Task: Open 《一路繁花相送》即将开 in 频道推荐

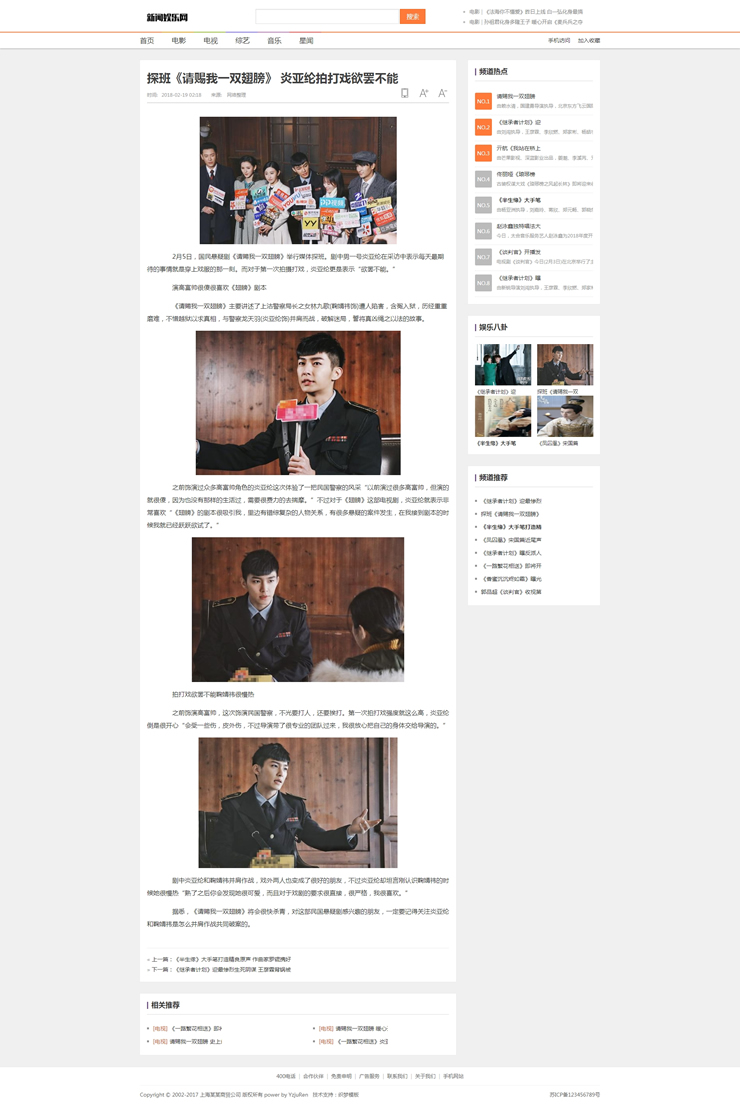Action: tap(512, 566)
